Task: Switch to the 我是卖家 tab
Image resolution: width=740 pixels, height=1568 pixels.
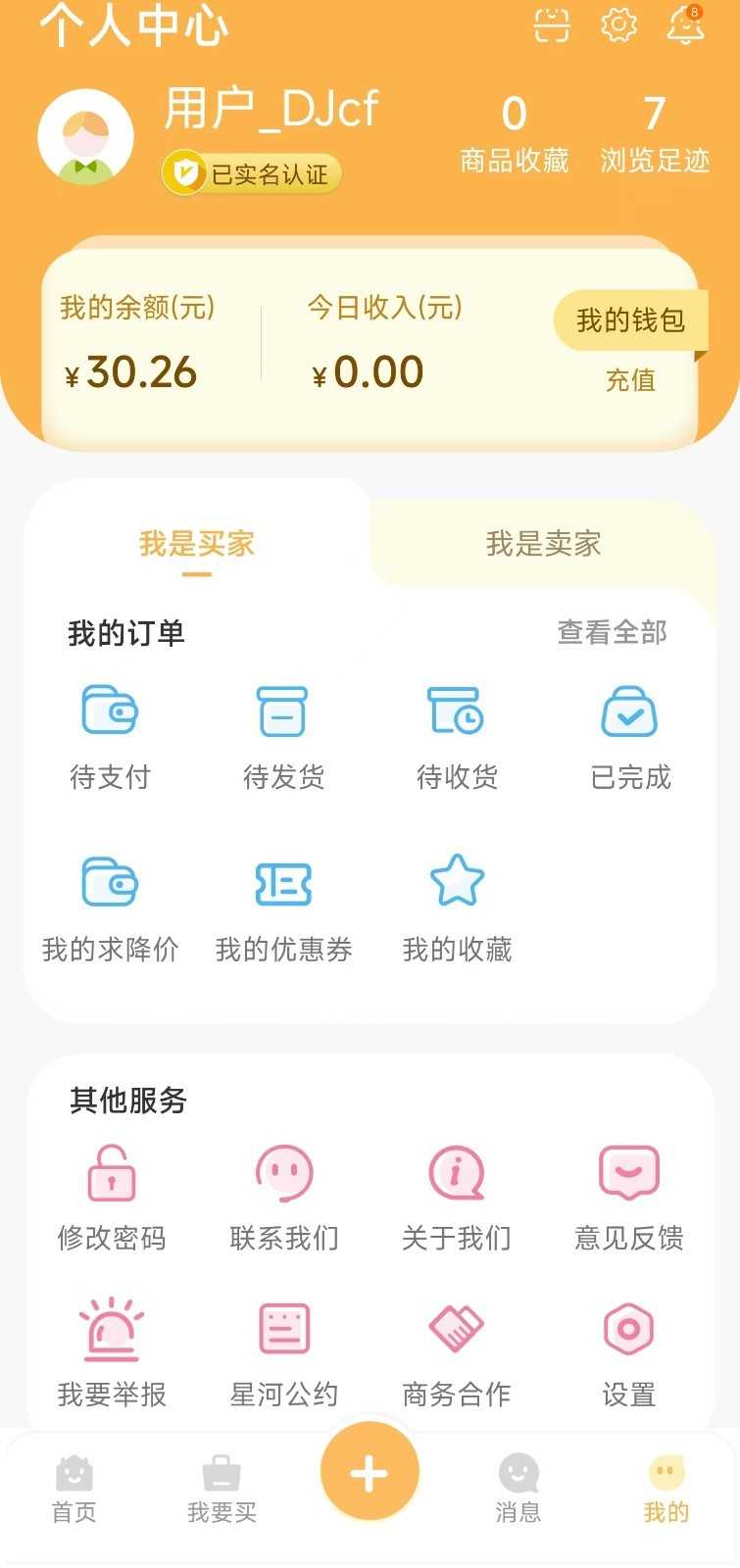Action: pos(543,544)
